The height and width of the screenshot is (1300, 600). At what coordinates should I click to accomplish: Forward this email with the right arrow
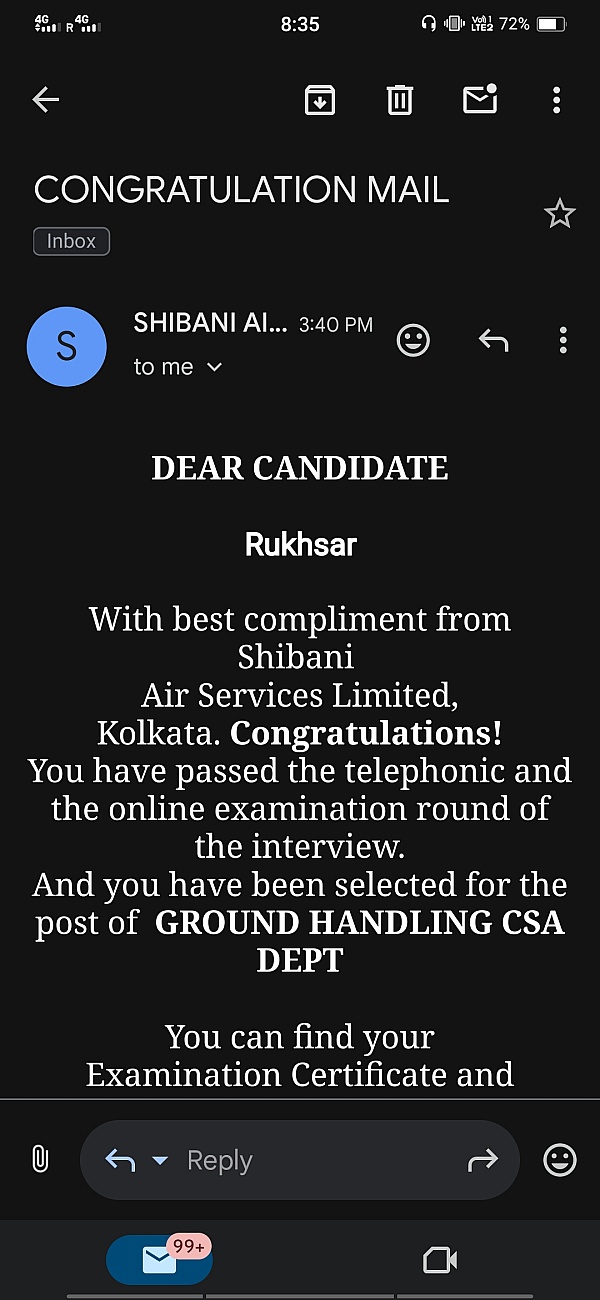[x=483, y=1160]
